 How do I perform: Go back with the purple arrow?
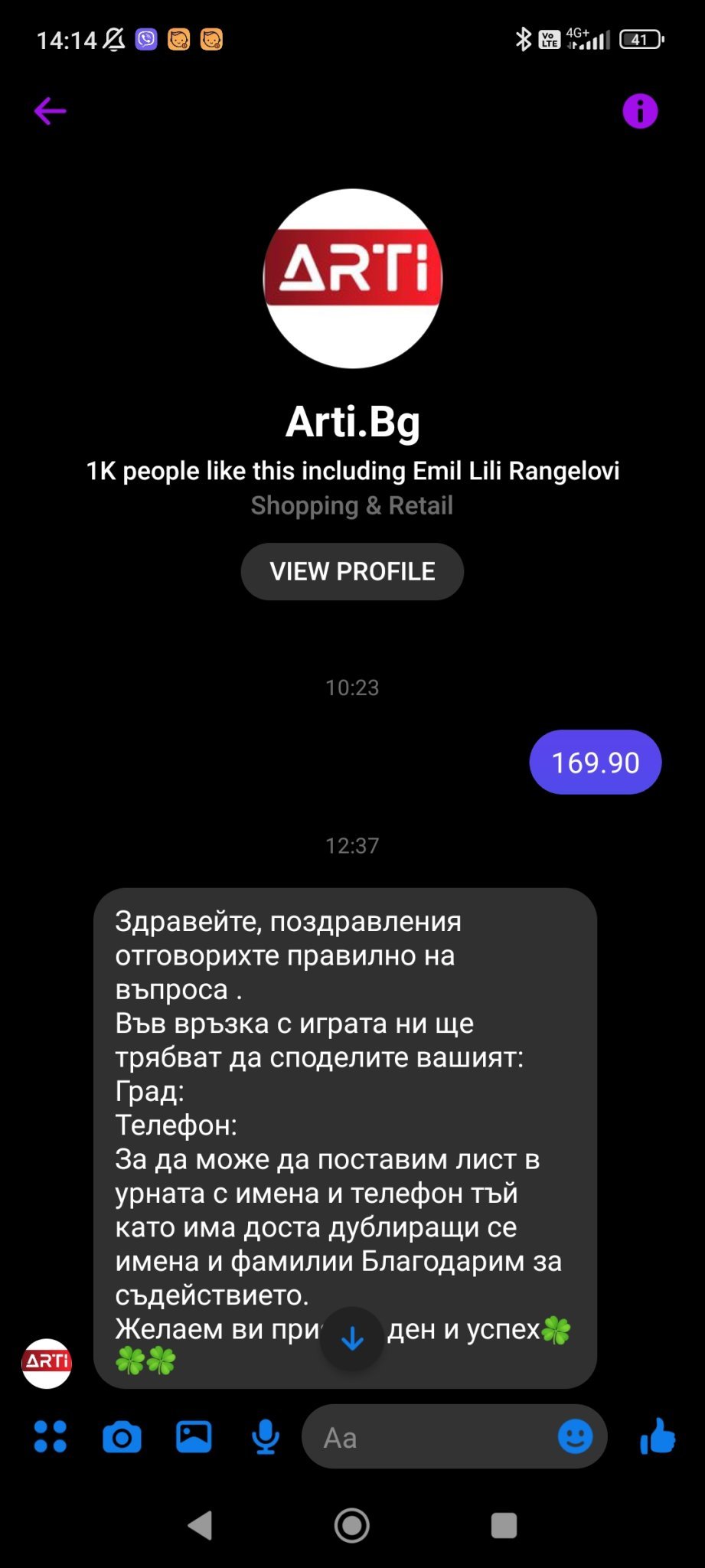point(51,111)
